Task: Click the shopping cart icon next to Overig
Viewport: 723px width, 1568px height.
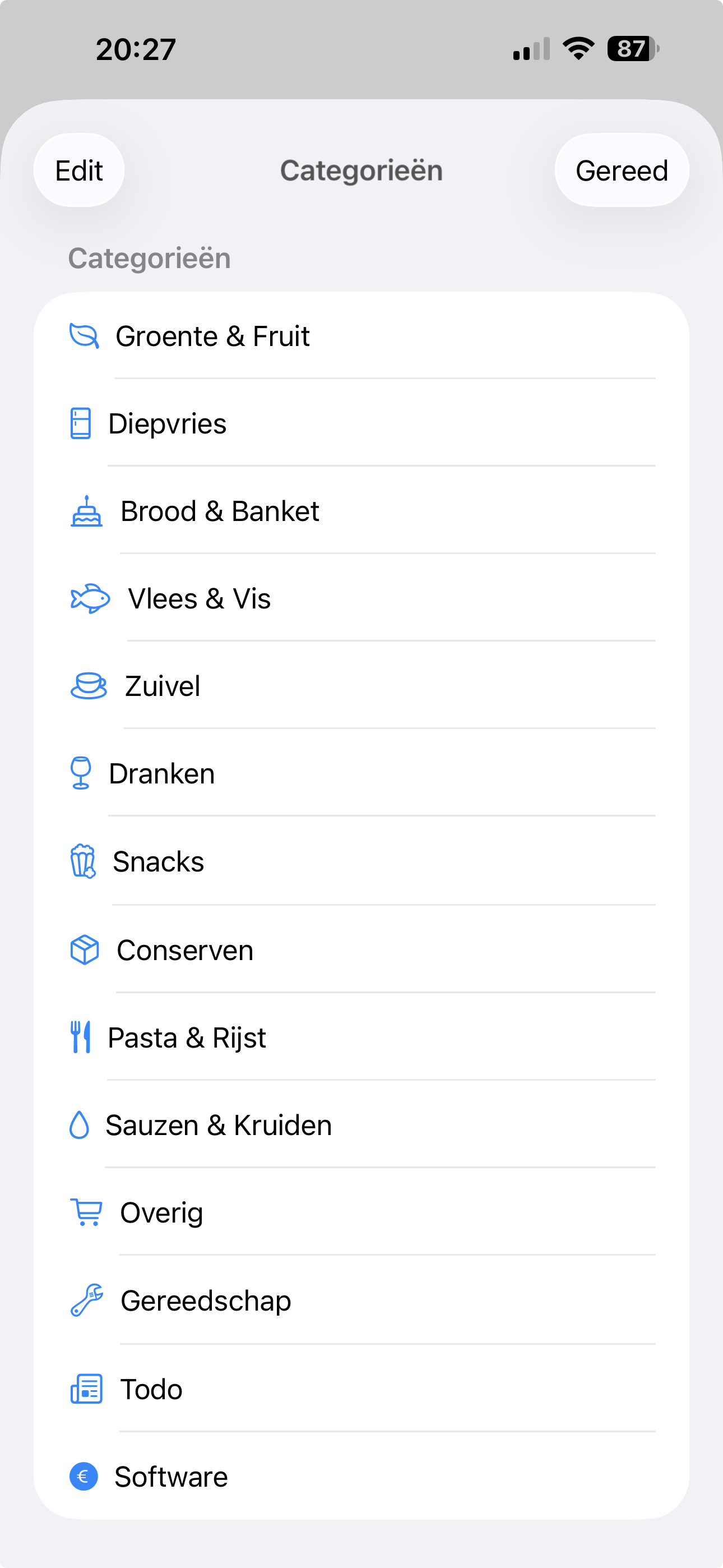Action: (x=87, y=1211)
